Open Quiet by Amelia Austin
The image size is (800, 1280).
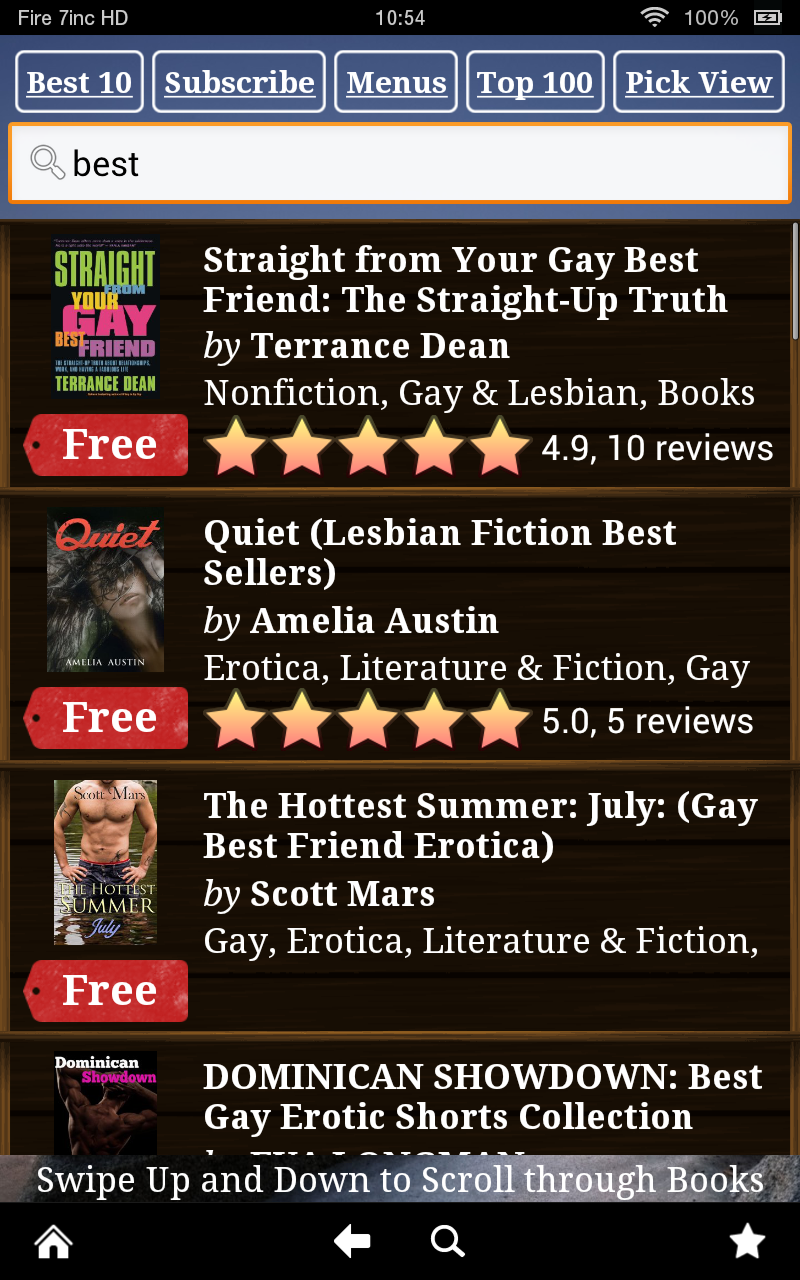tap(440, 553)
